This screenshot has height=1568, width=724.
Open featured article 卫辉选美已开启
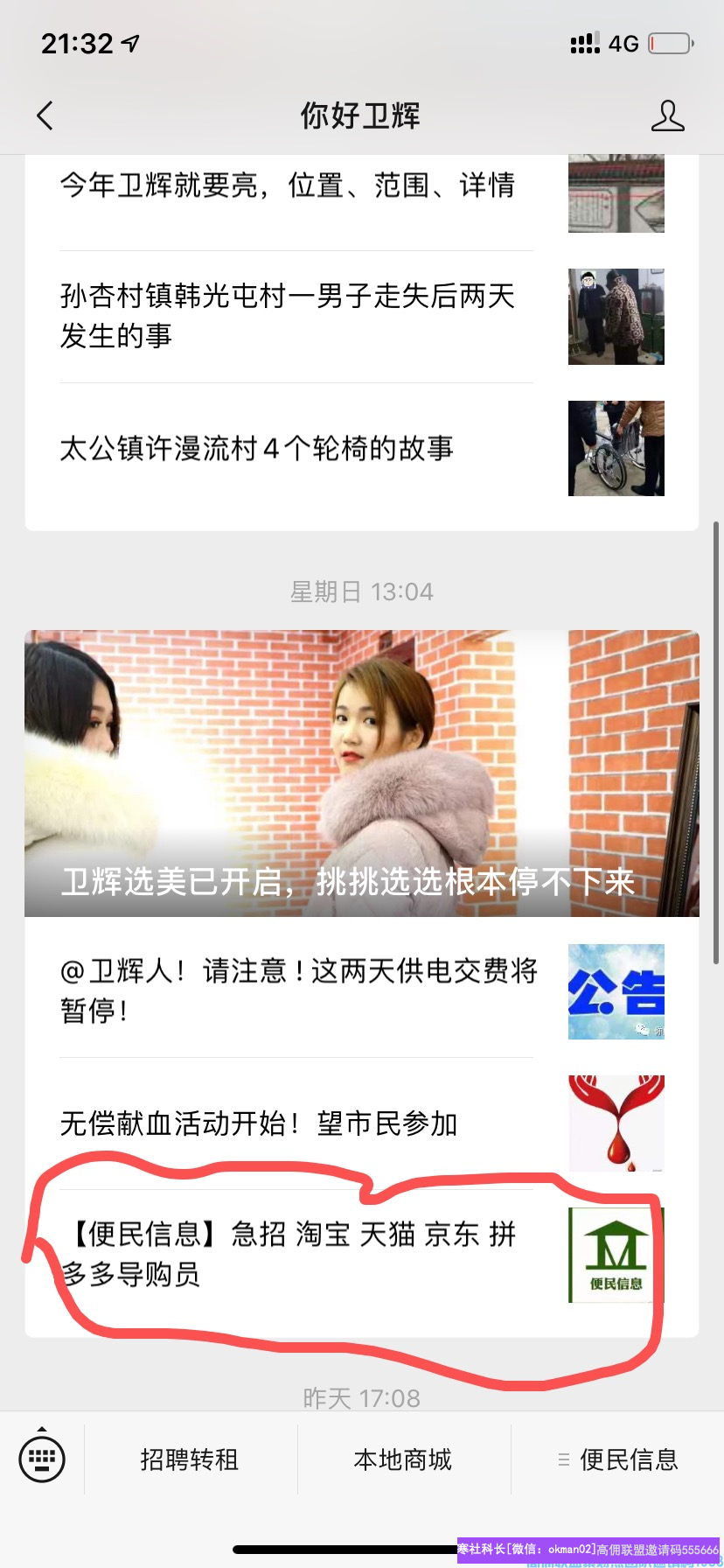click(361, 773)
